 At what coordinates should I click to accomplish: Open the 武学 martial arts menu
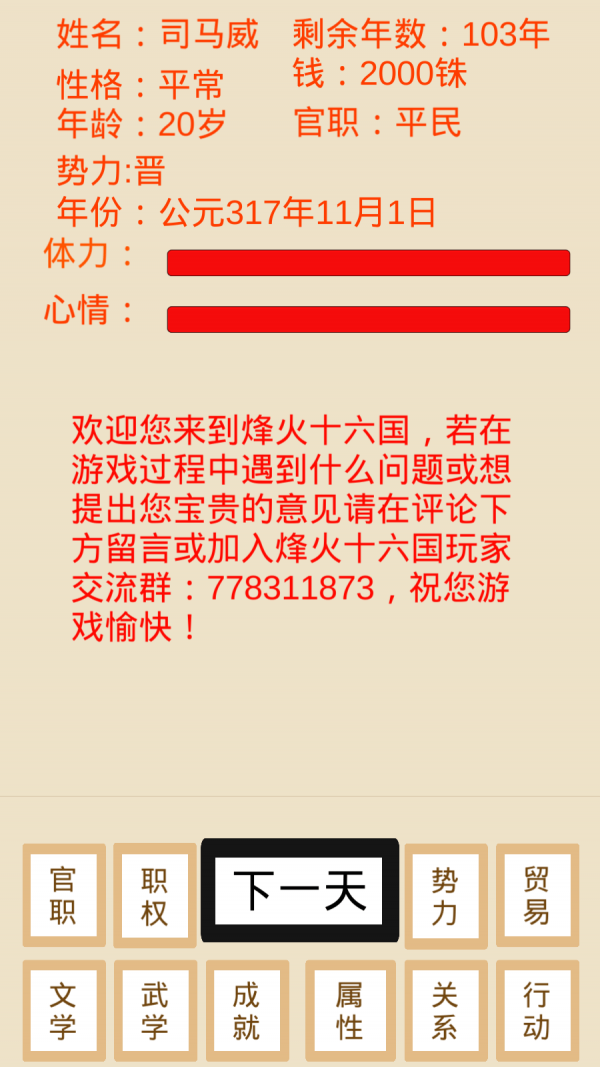(154, 1010)
